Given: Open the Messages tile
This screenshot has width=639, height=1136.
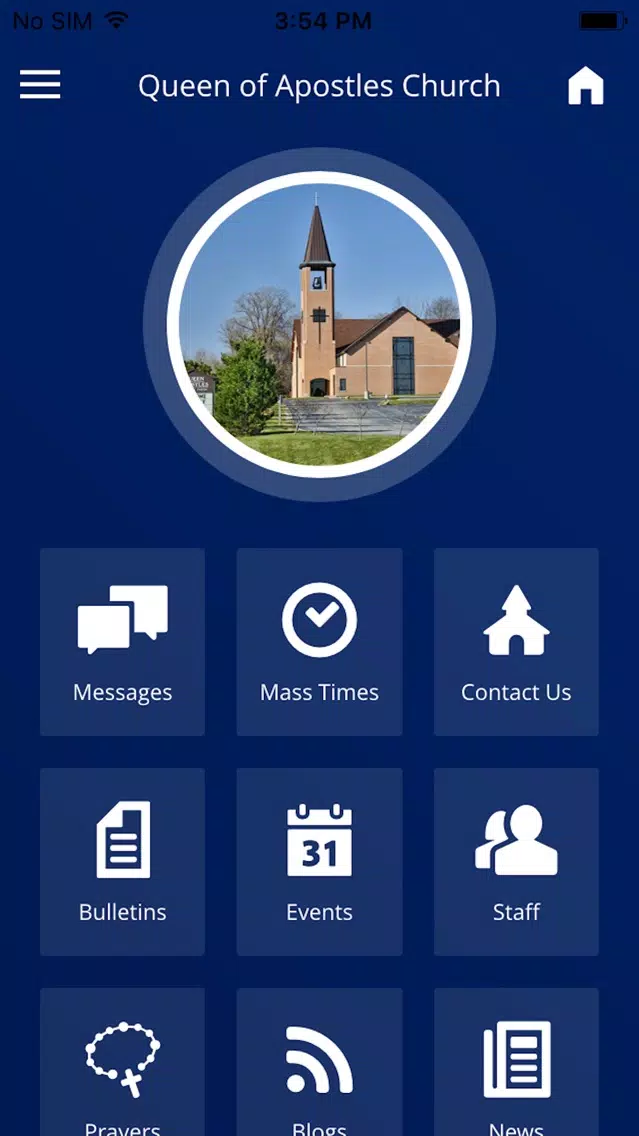Looking at the screenshot, I should (x=122, y=642).
